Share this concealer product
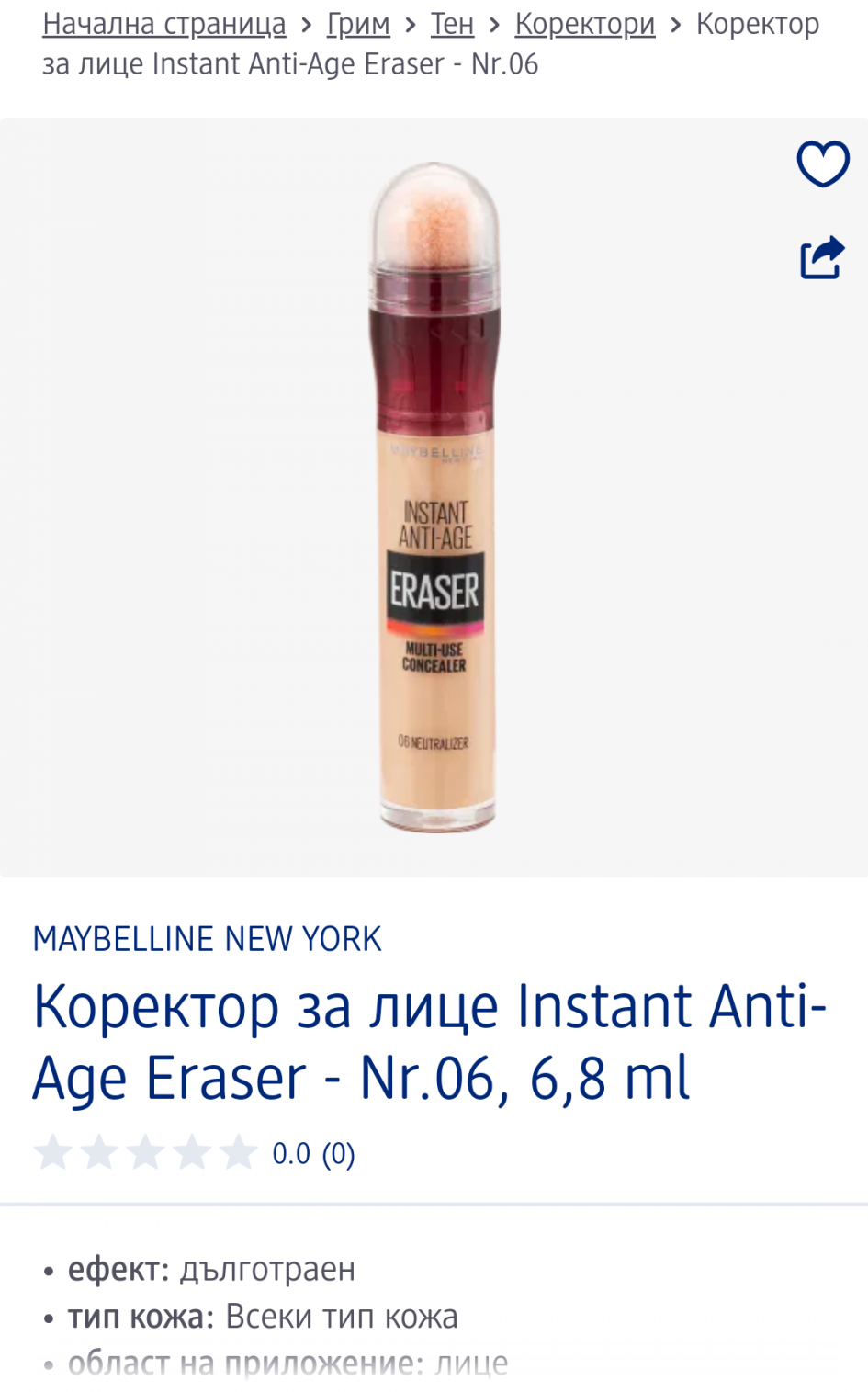This screenshot has height=1392, width=868. point(821,257)
